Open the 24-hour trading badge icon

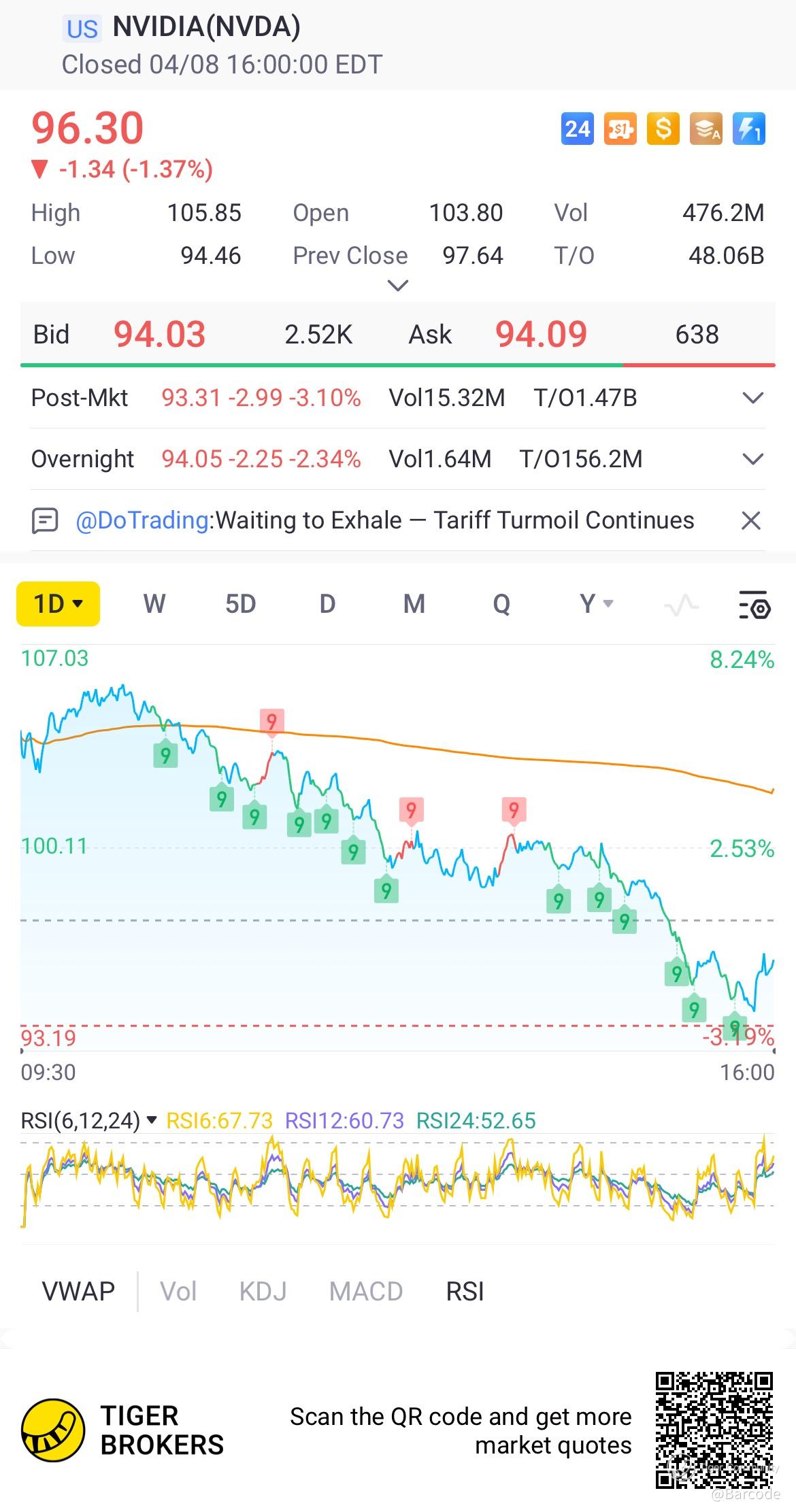click(x=577, y=129)
